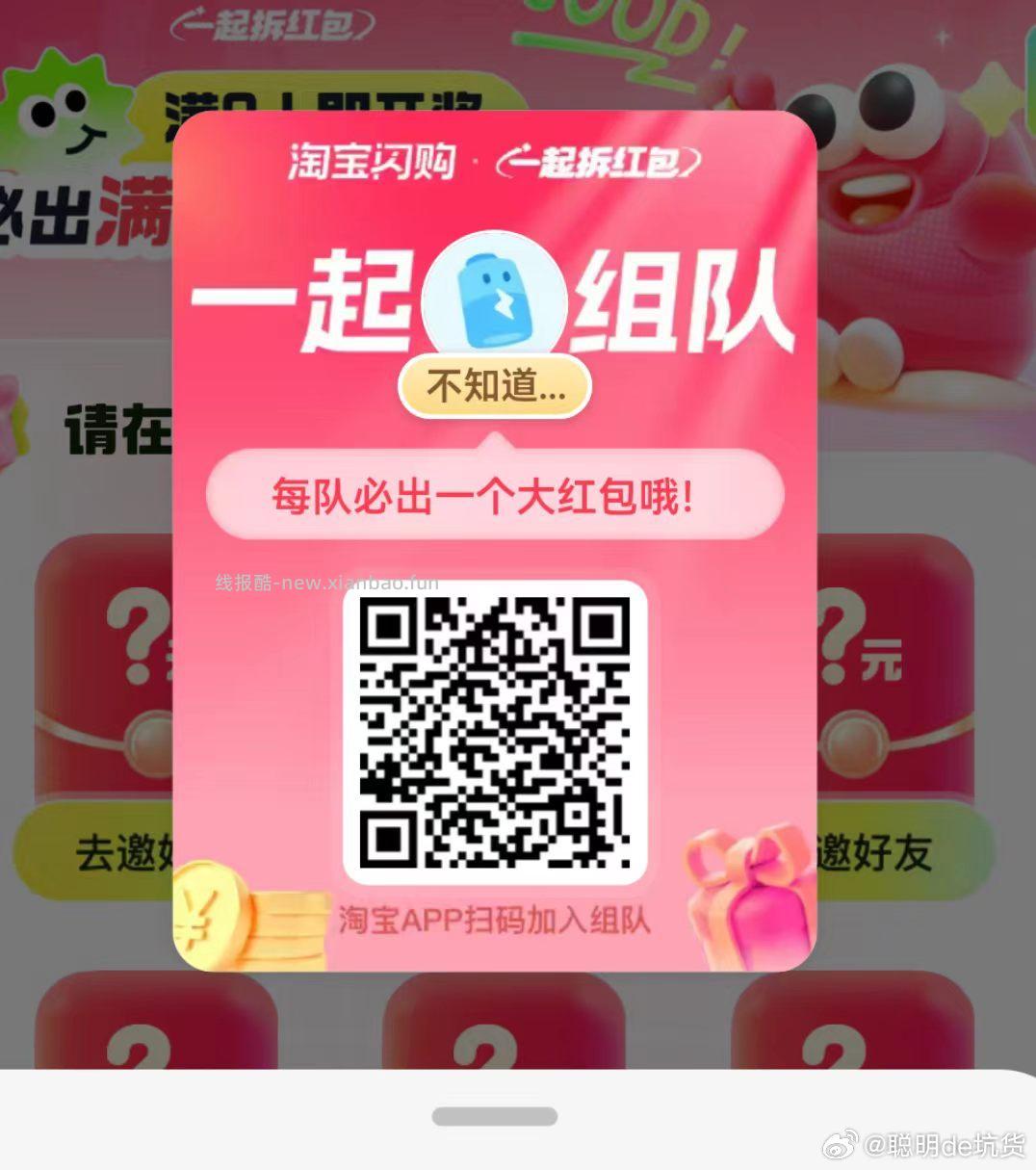1036x1170 pixels.
Task: Select the 一起拆红包 badge
Action: (x=604, y=161)
